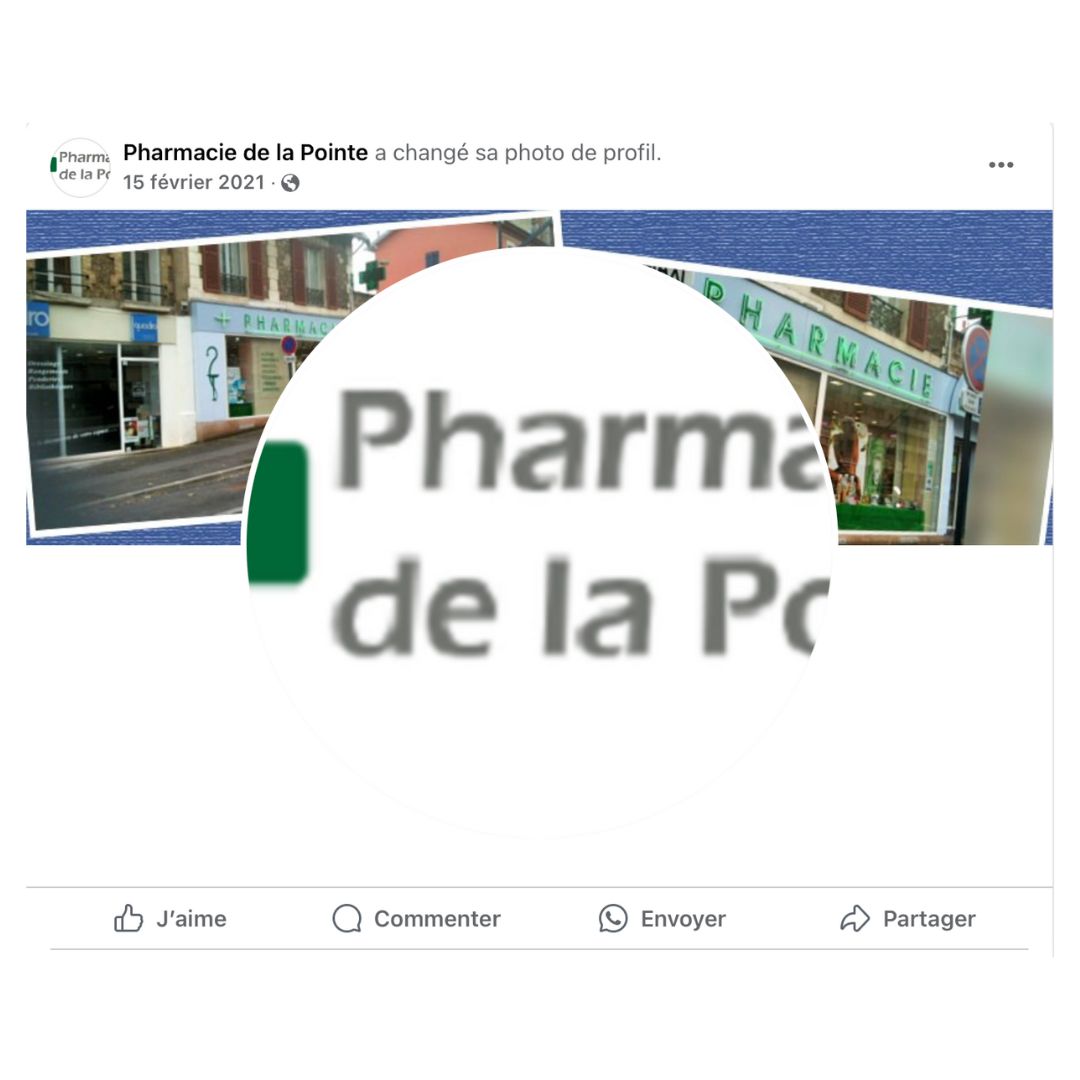Like the post with J'aime
This screenshot has width=1080, height=1080.
tap(170, 918)
